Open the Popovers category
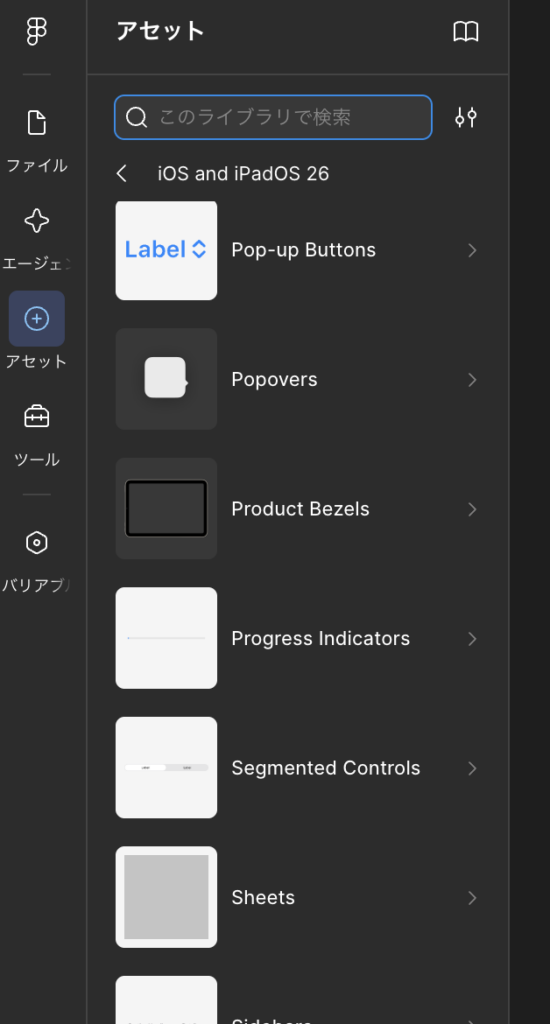This screenshot has width=550, height=1024. [x=298, y=379]
